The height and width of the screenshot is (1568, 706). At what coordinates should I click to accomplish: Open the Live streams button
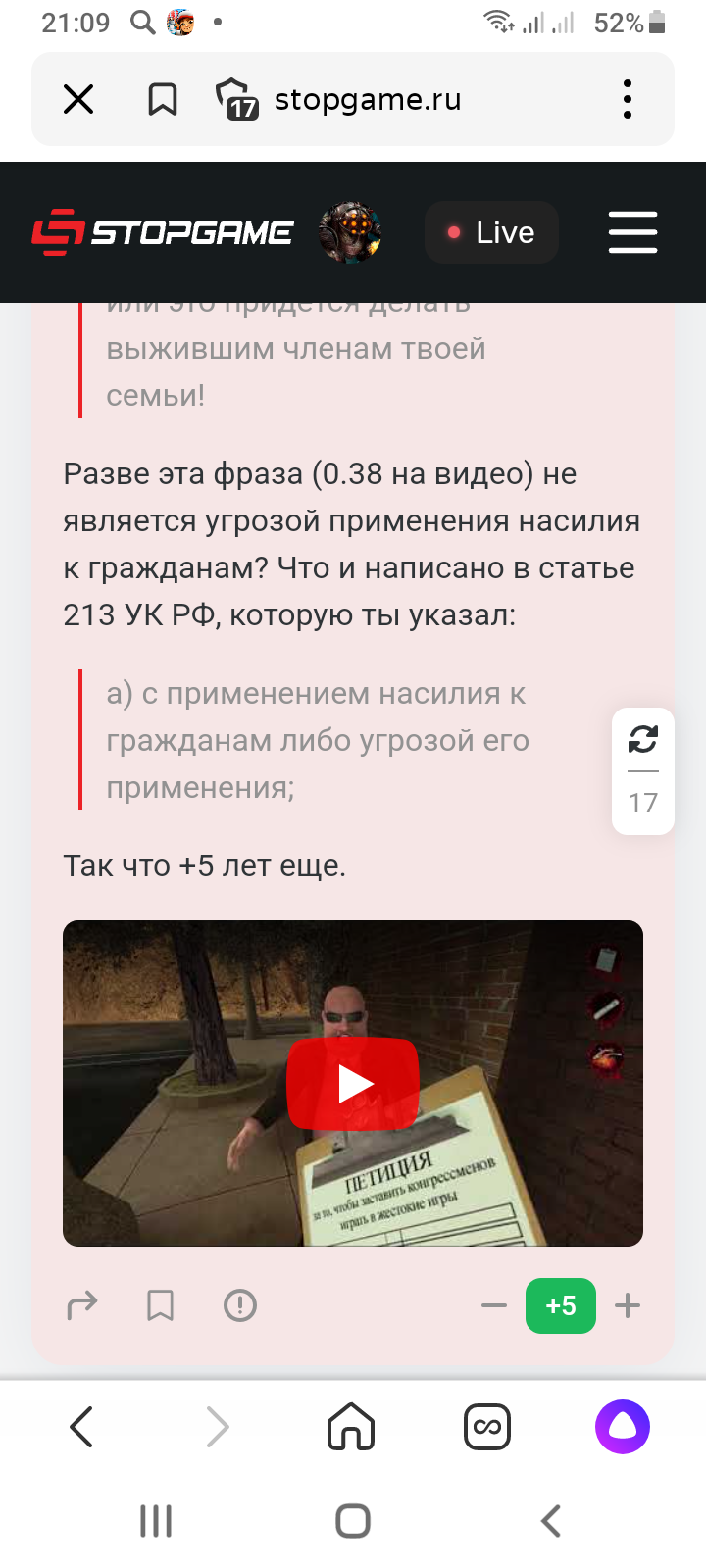tap(492, 232)
